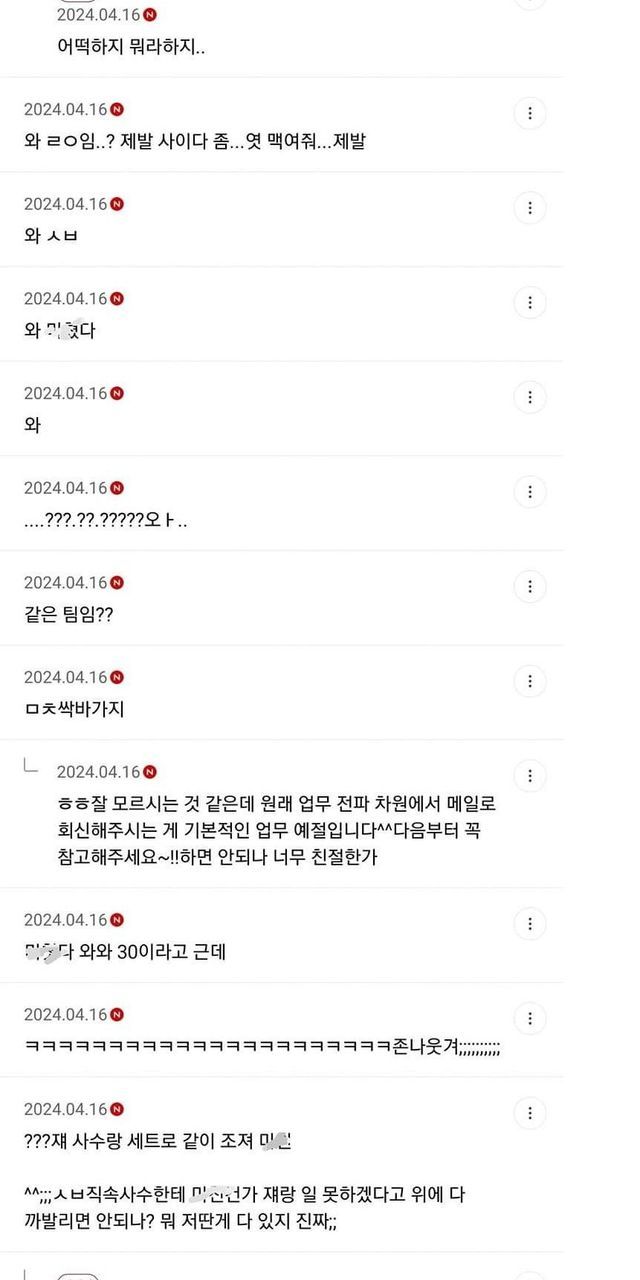640x1280 pixels.
Task: Tap the overflow menu on the 'ㅋㅋㅋ 존나웃겨' comment
Action: click(530, 1018)
